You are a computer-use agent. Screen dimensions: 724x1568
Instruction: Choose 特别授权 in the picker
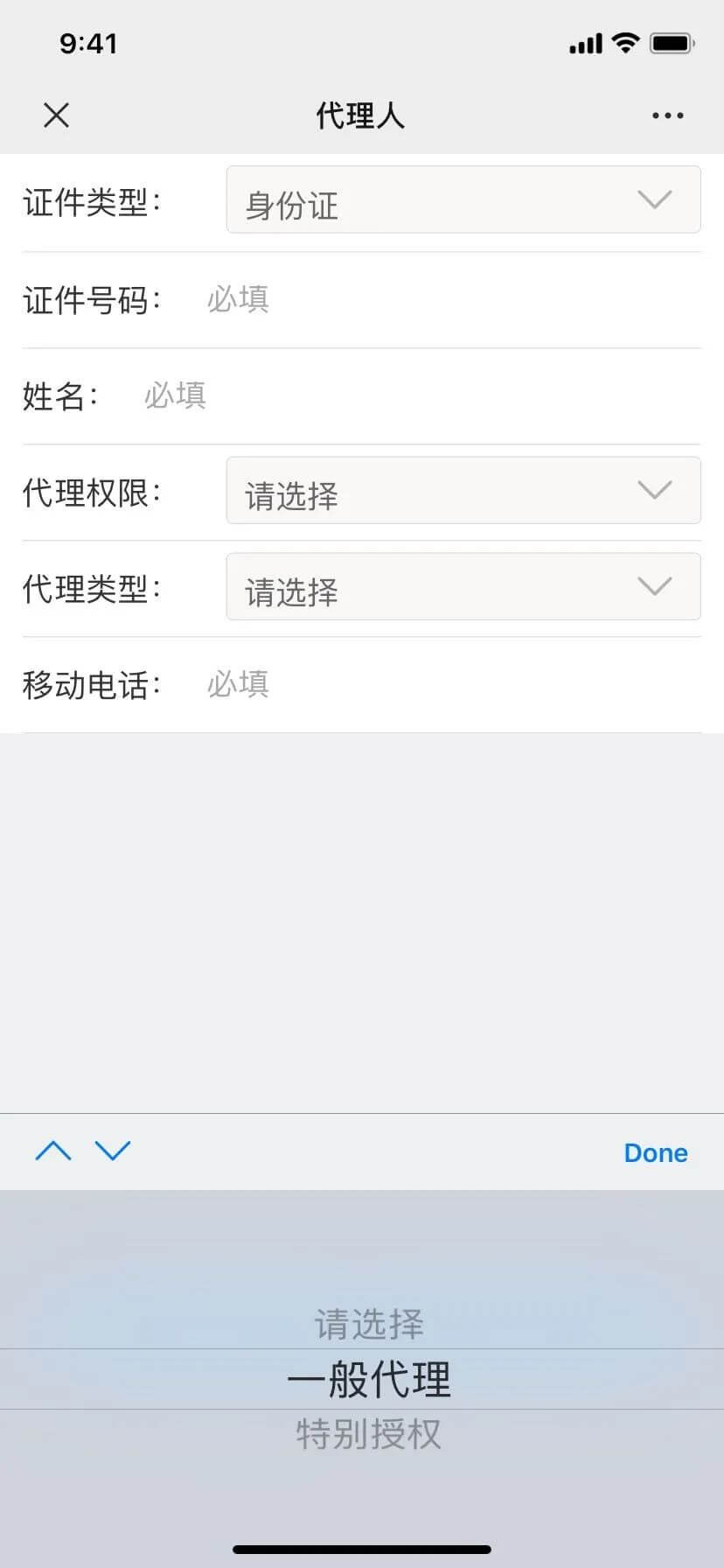point(368,1435)
